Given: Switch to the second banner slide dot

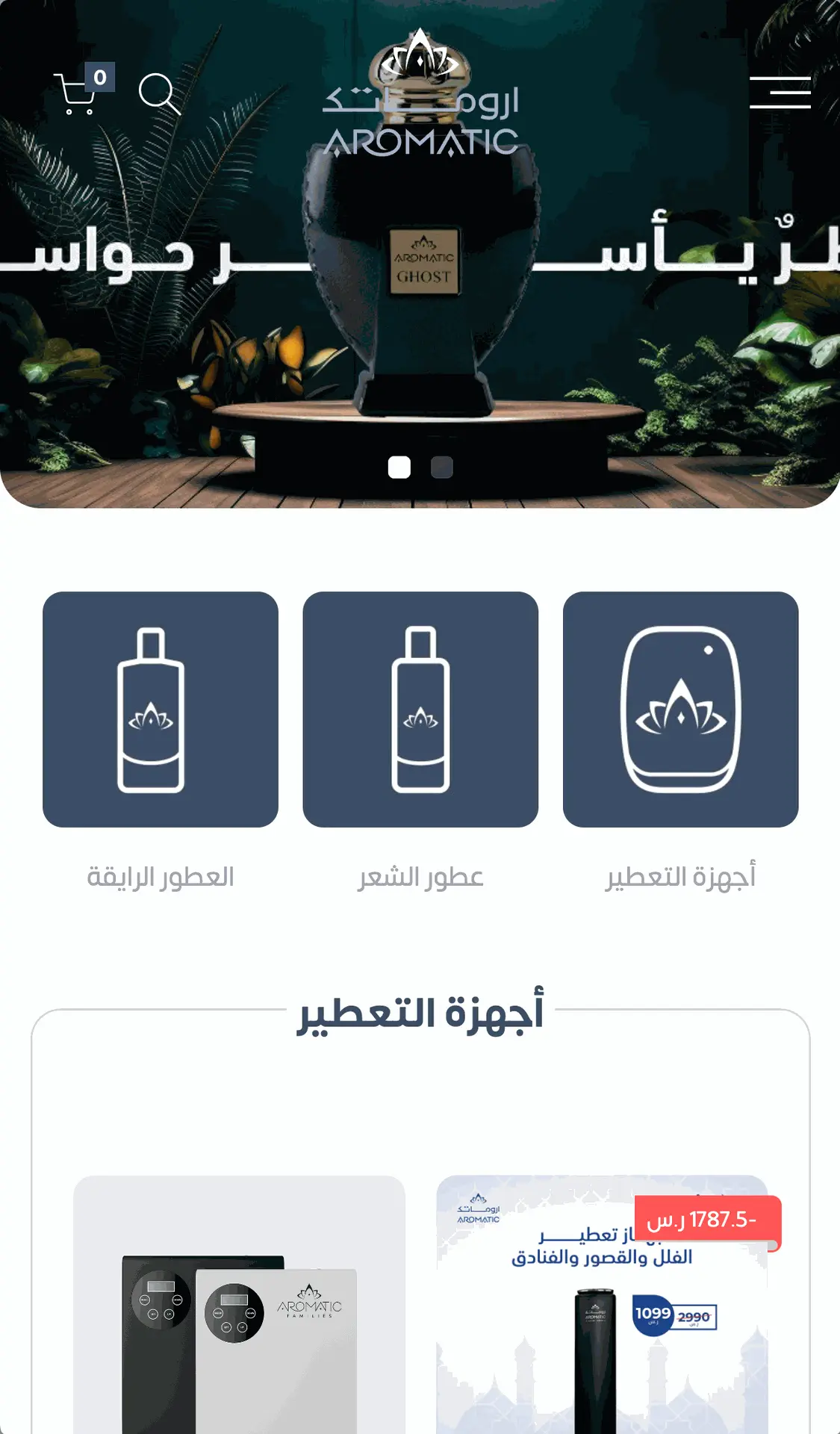Looking at the screenshot, I should 442,468.
